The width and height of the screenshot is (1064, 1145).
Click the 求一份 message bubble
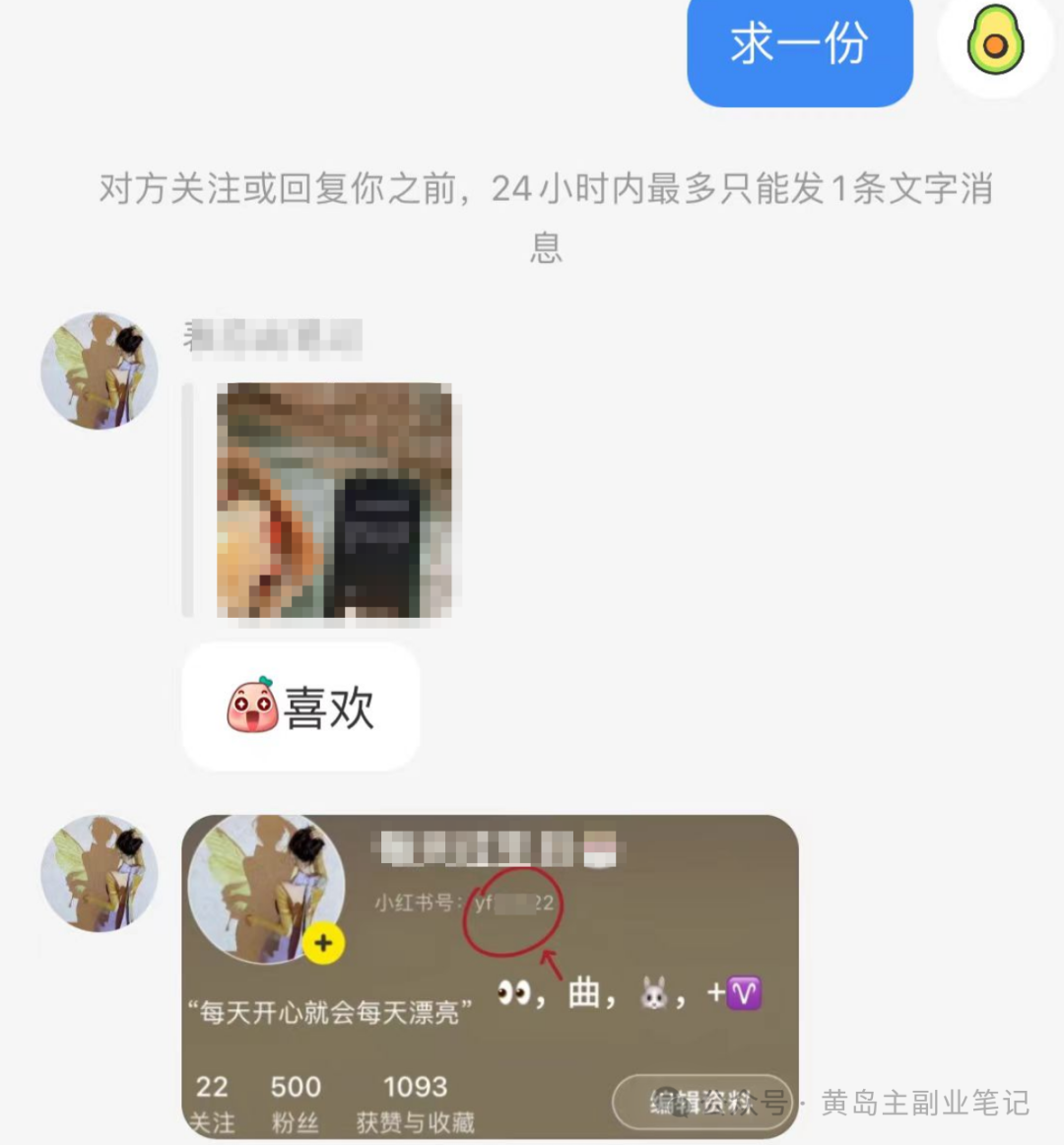pos(800,51)
